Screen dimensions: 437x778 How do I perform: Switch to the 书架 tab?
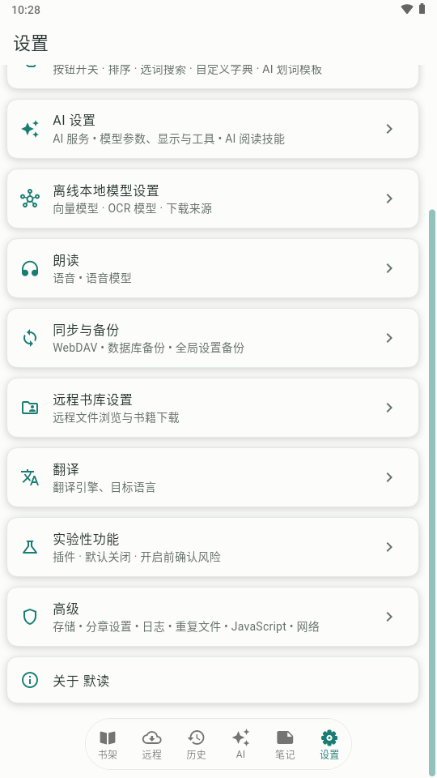pos(108,744)
